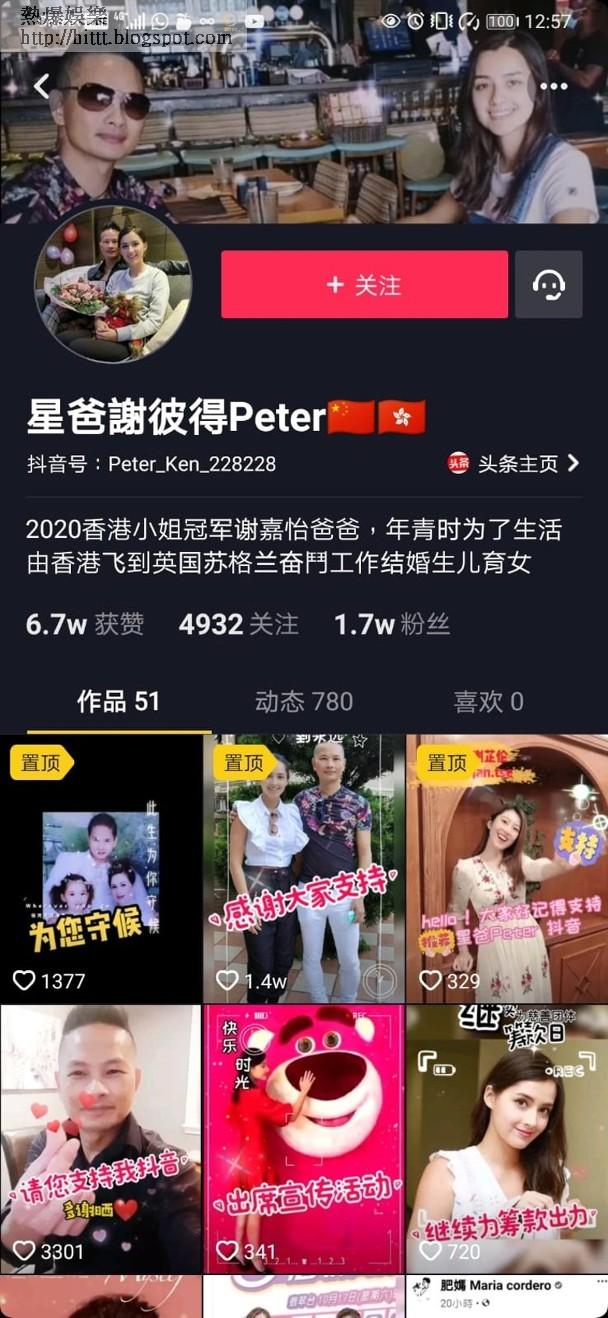Image resolution: width=608 pixels, height=1318 pixels.
Task: Play the video 请您支持我抖音
Action: tap(100, 1138)
